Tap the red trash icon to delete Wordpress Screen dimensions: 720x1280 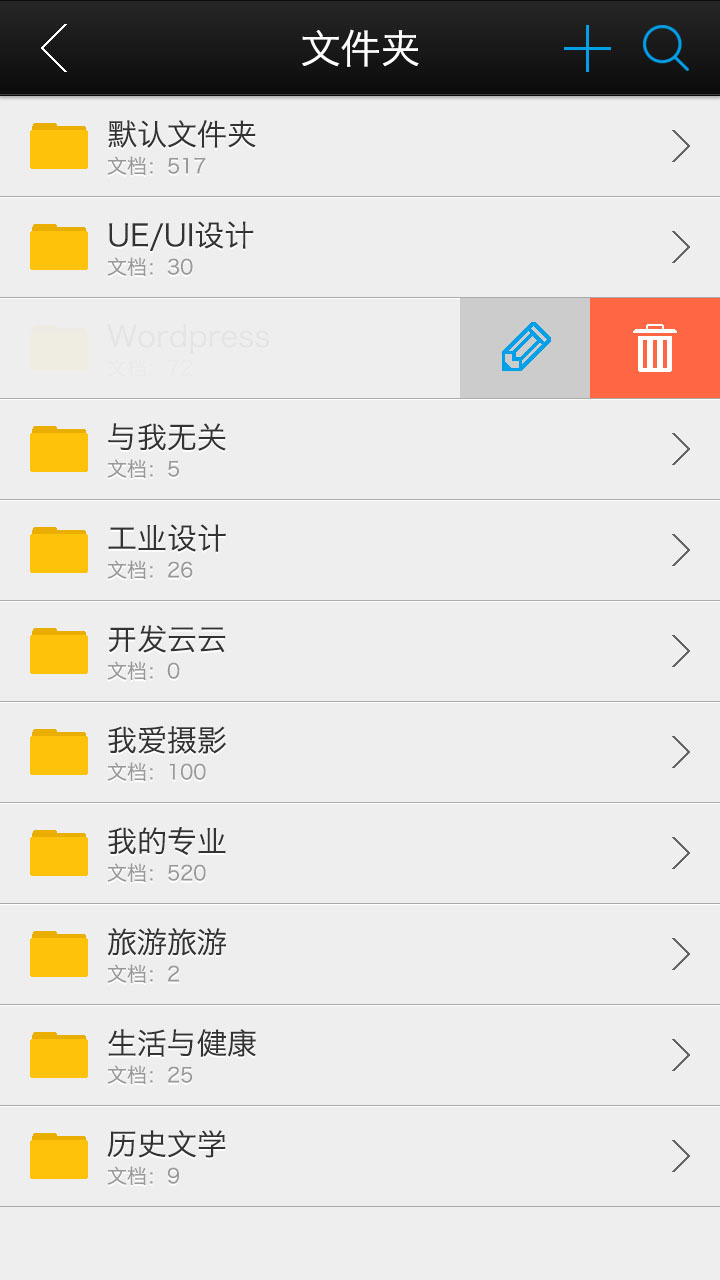(655, 348)
